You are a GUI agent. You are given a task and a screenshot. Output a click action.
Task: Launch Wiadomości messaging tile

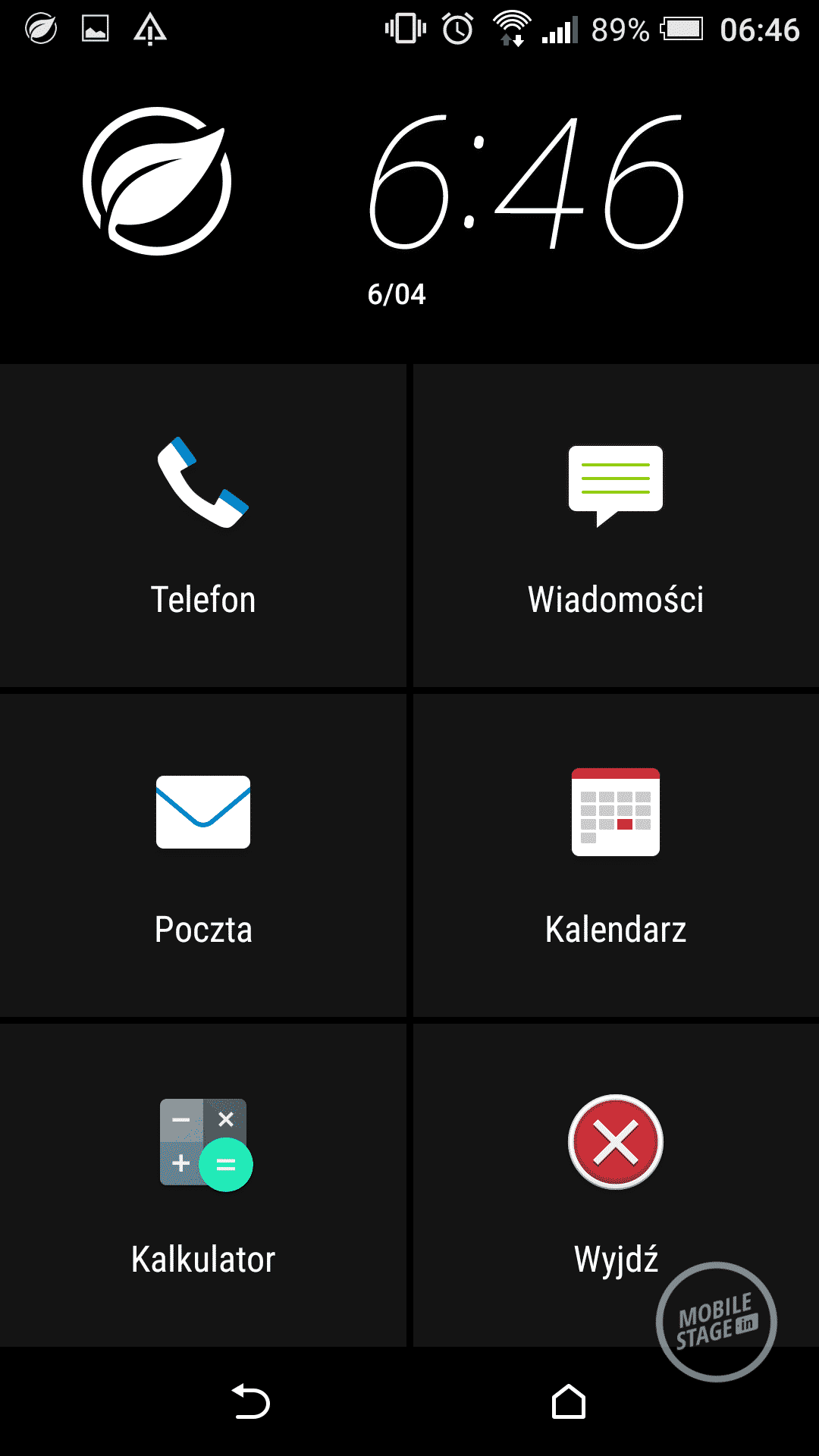click(616, 526)
